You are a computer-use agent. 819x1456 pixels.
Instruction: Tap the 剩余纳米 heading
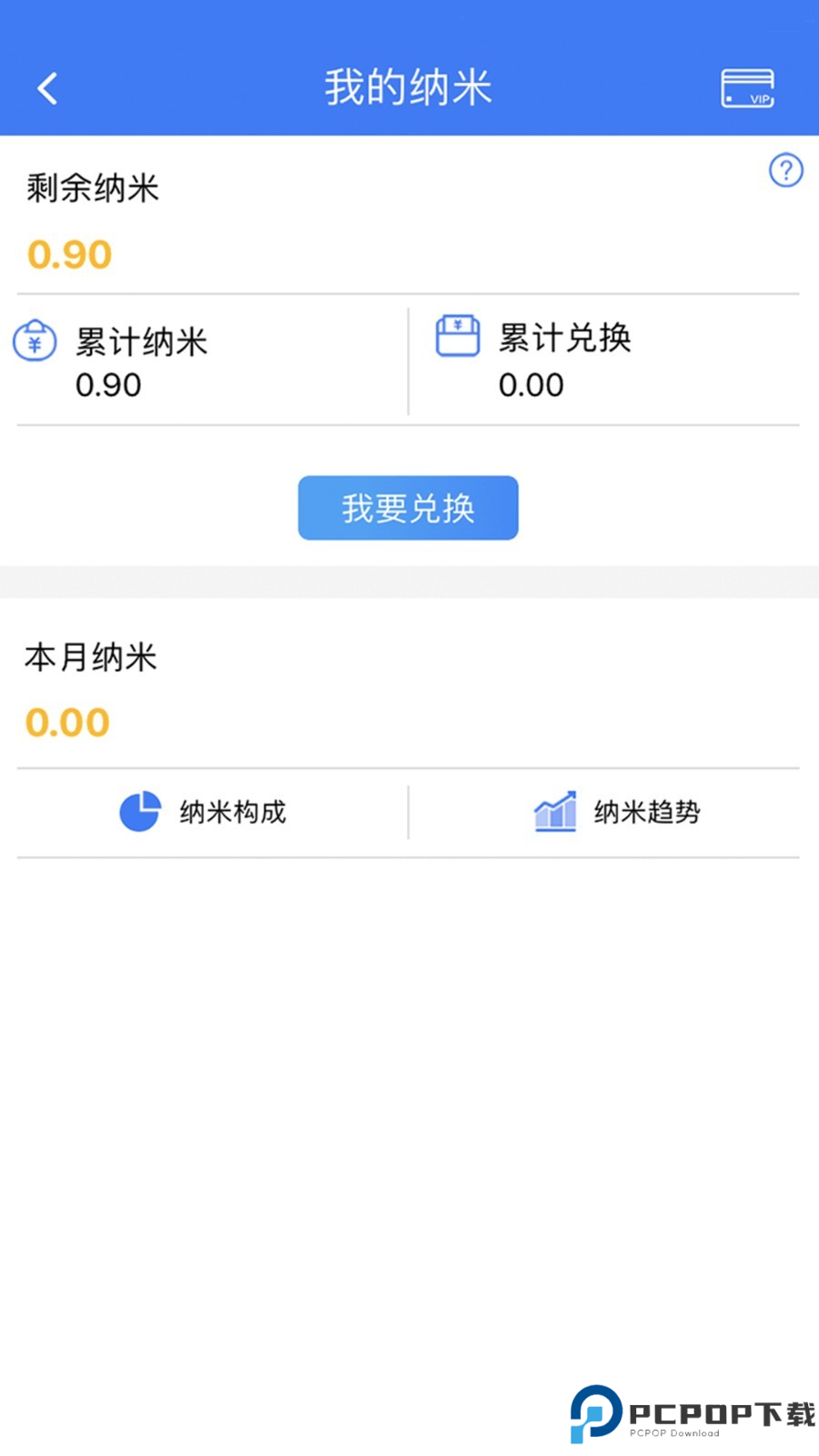pyautogui.click(x=93, y=189)
